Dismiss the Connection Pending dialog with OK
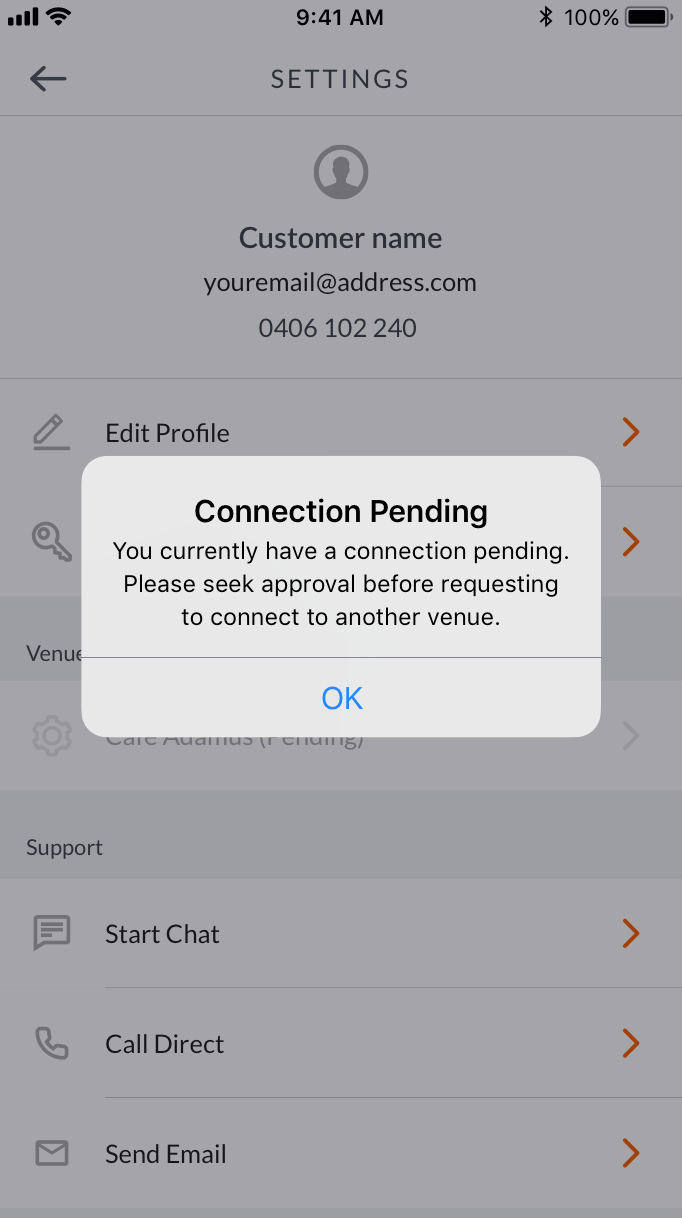This screenshot has width=682, height=1218. [341, 698]
